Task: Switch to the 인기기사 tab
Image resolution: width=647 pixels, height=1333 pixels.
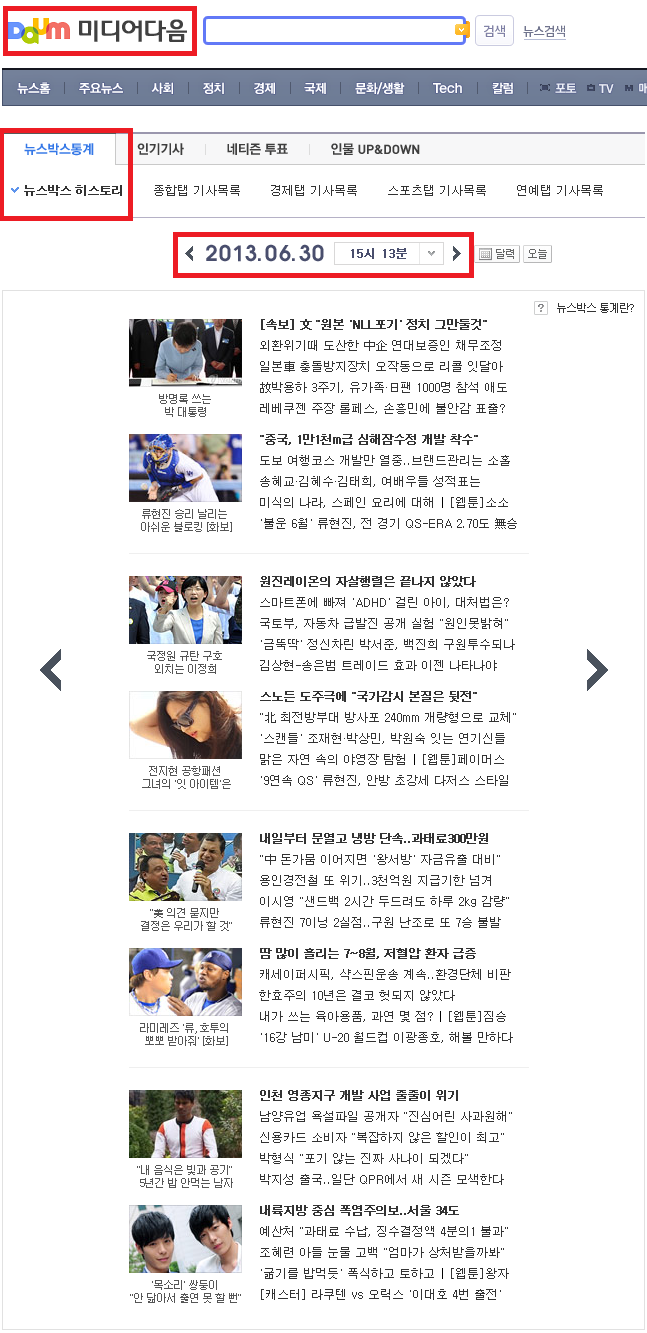Action: (x=160, y=149)
